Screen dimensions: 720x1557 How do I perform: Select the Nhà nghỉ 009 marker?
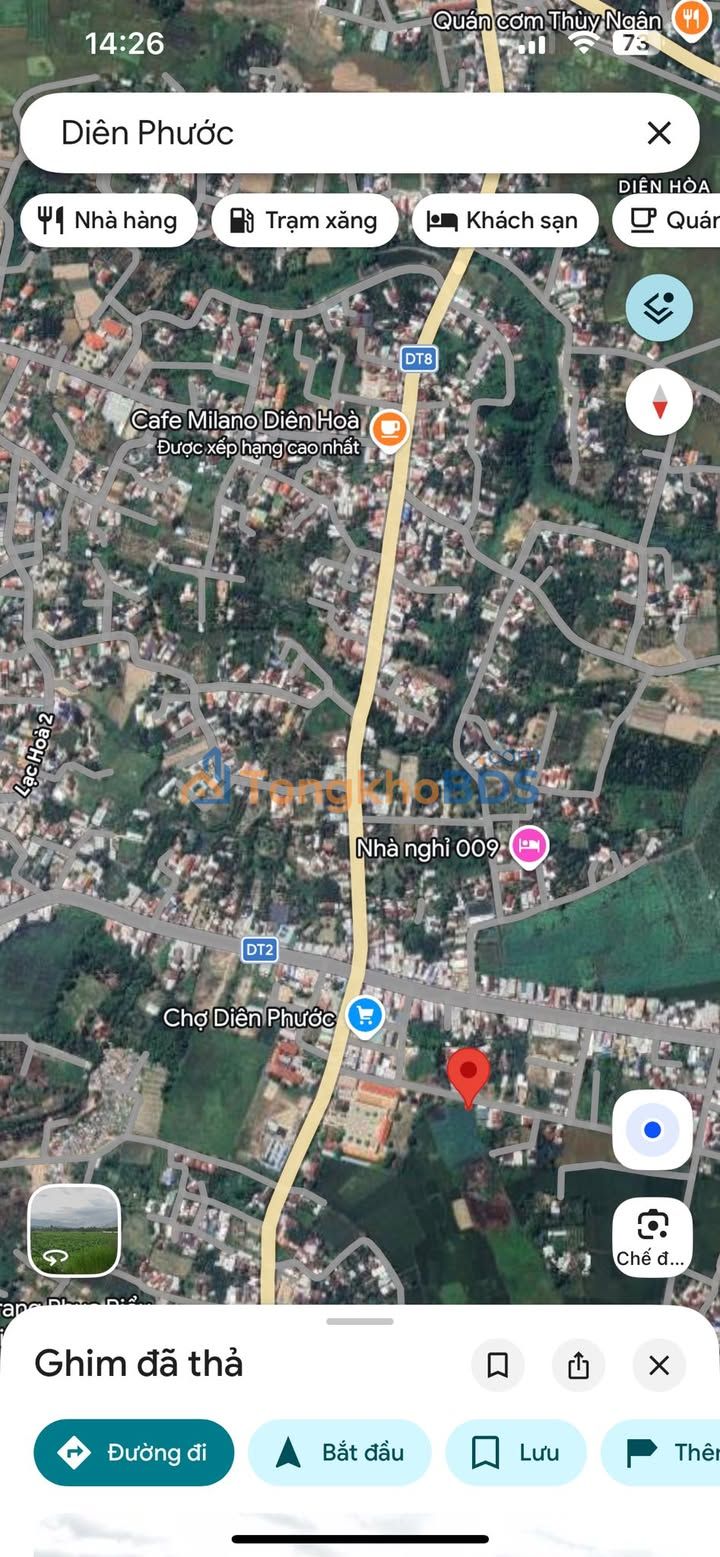coord(529,847)
